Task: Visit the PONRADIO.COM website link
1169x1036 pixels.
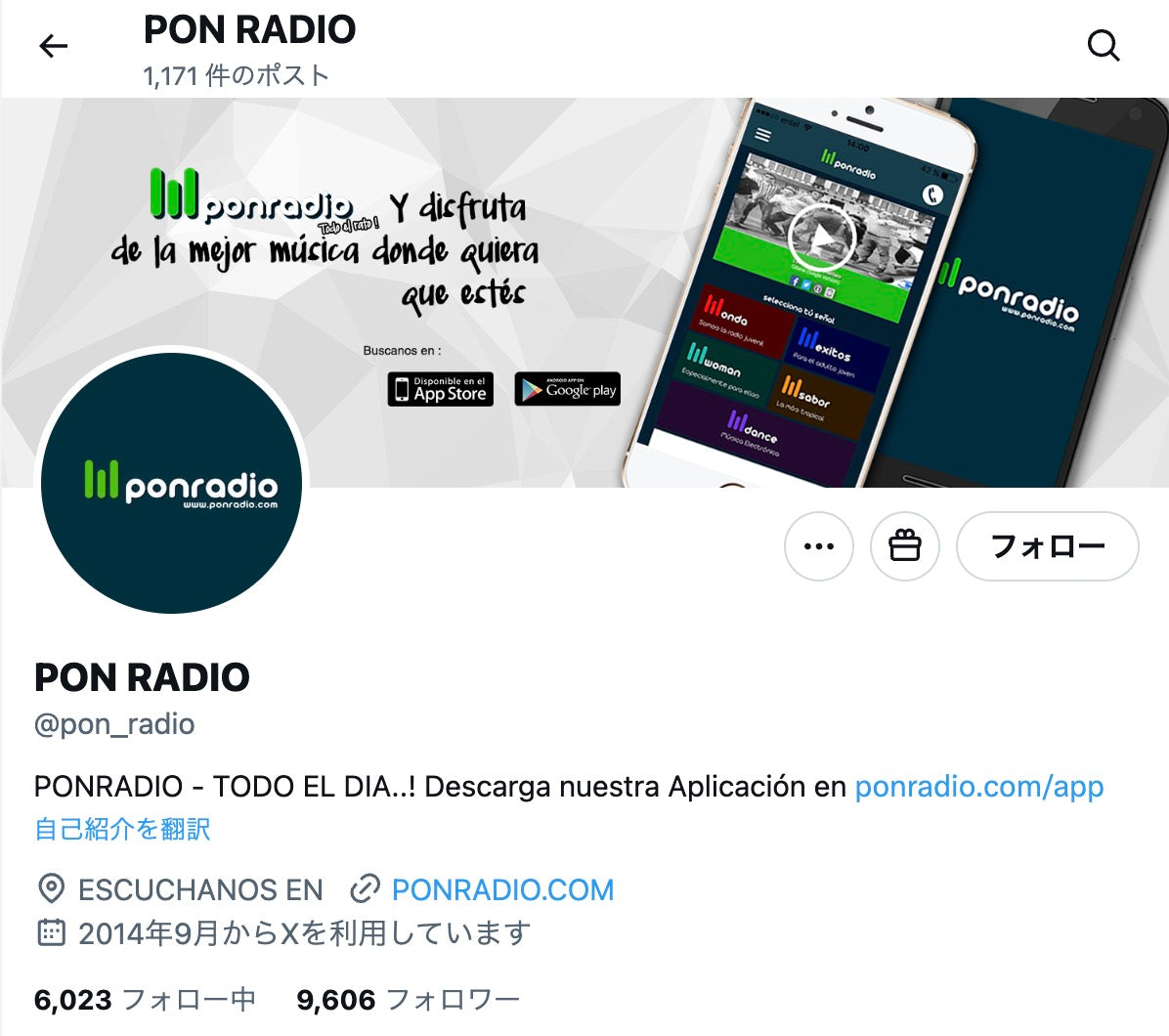Action: (x=502, y=890)
